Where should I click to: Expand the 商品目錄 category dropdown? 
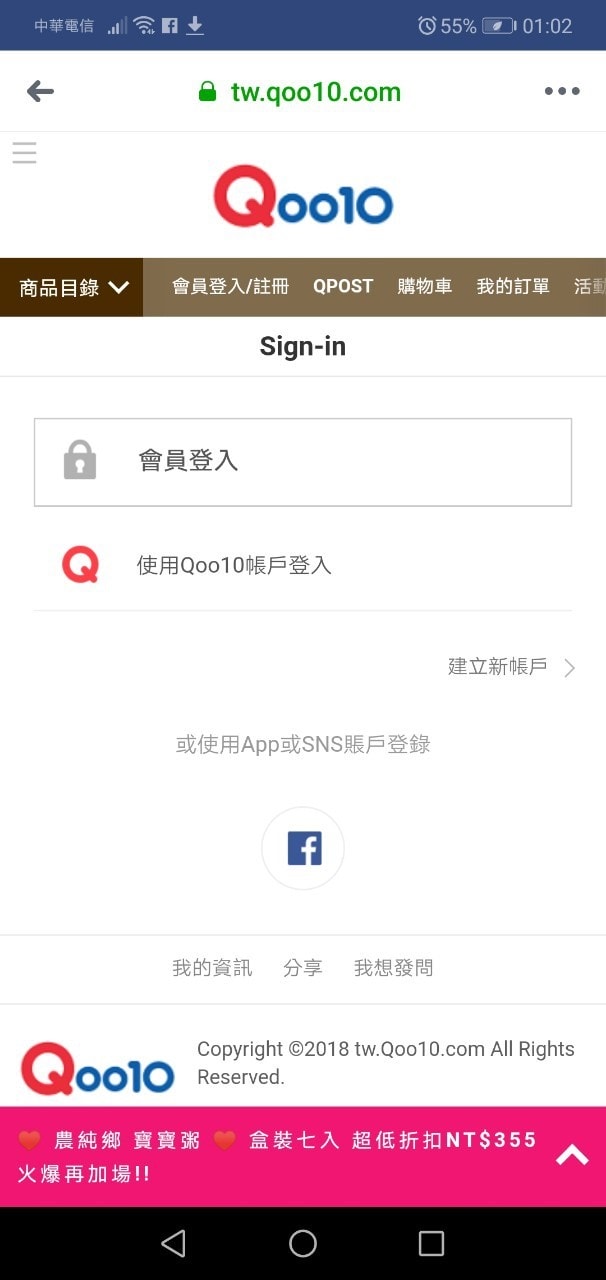point(72,288)
